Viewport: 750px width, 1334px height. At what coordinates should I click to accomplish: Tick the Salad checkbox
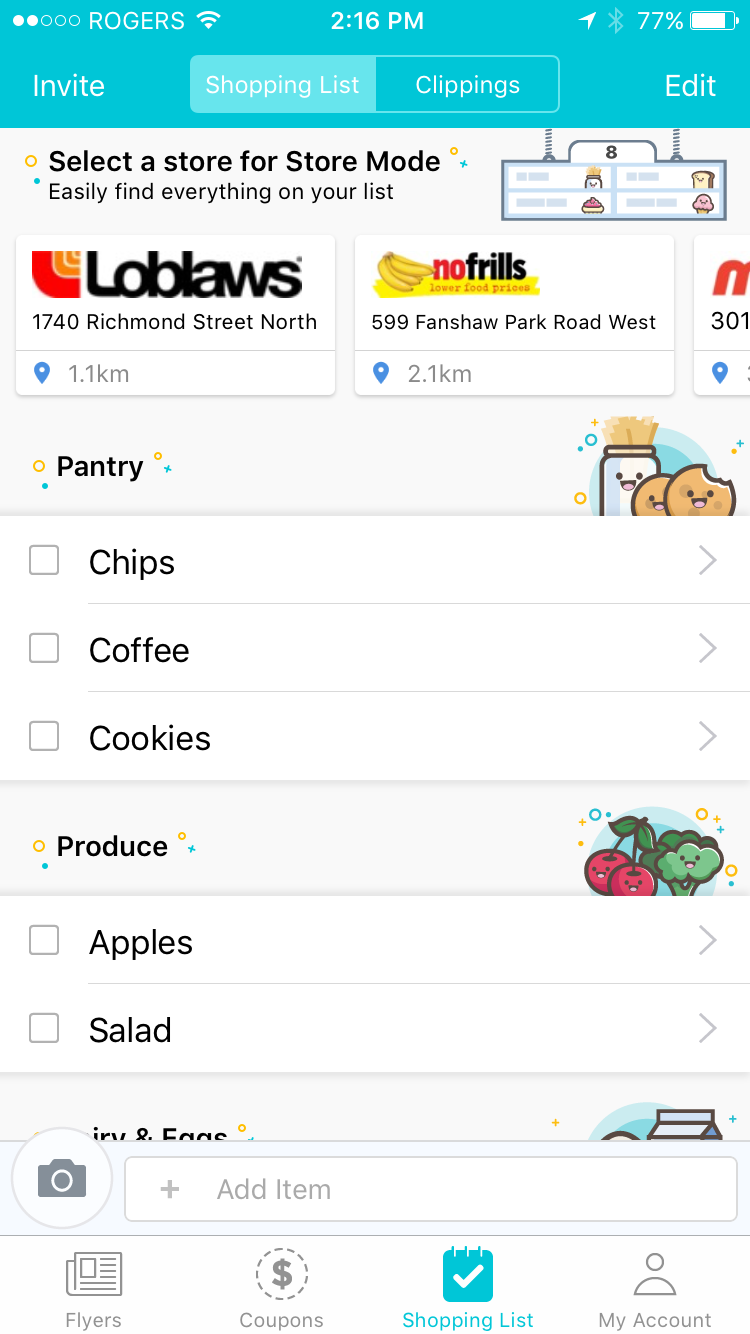point(44,1029)
